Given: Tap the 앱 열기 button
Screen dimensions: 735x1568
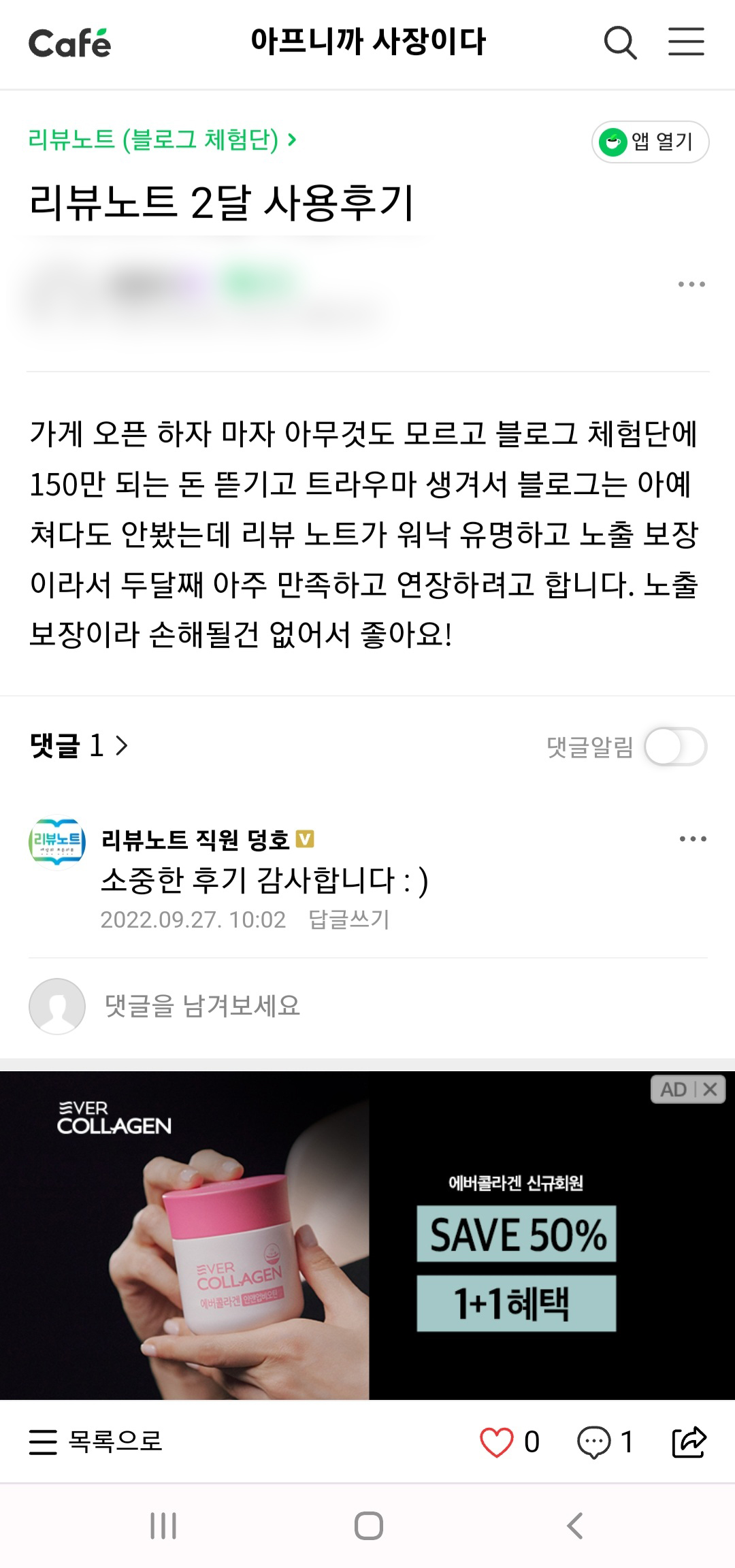Looking at the screenshot, I should pos(650,142).
